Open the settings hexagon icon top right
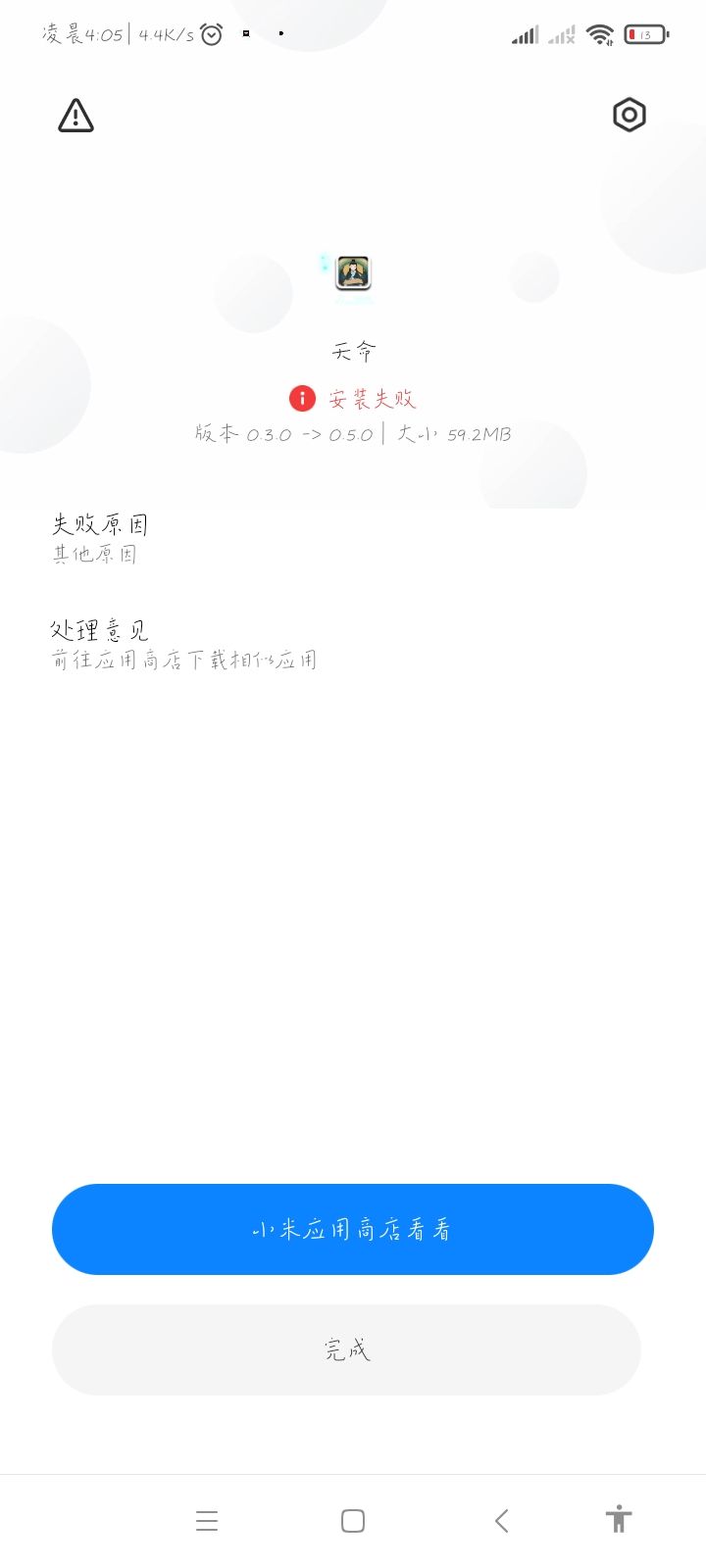This screenshot has width=706, height=1568. (x=629, y=115)
